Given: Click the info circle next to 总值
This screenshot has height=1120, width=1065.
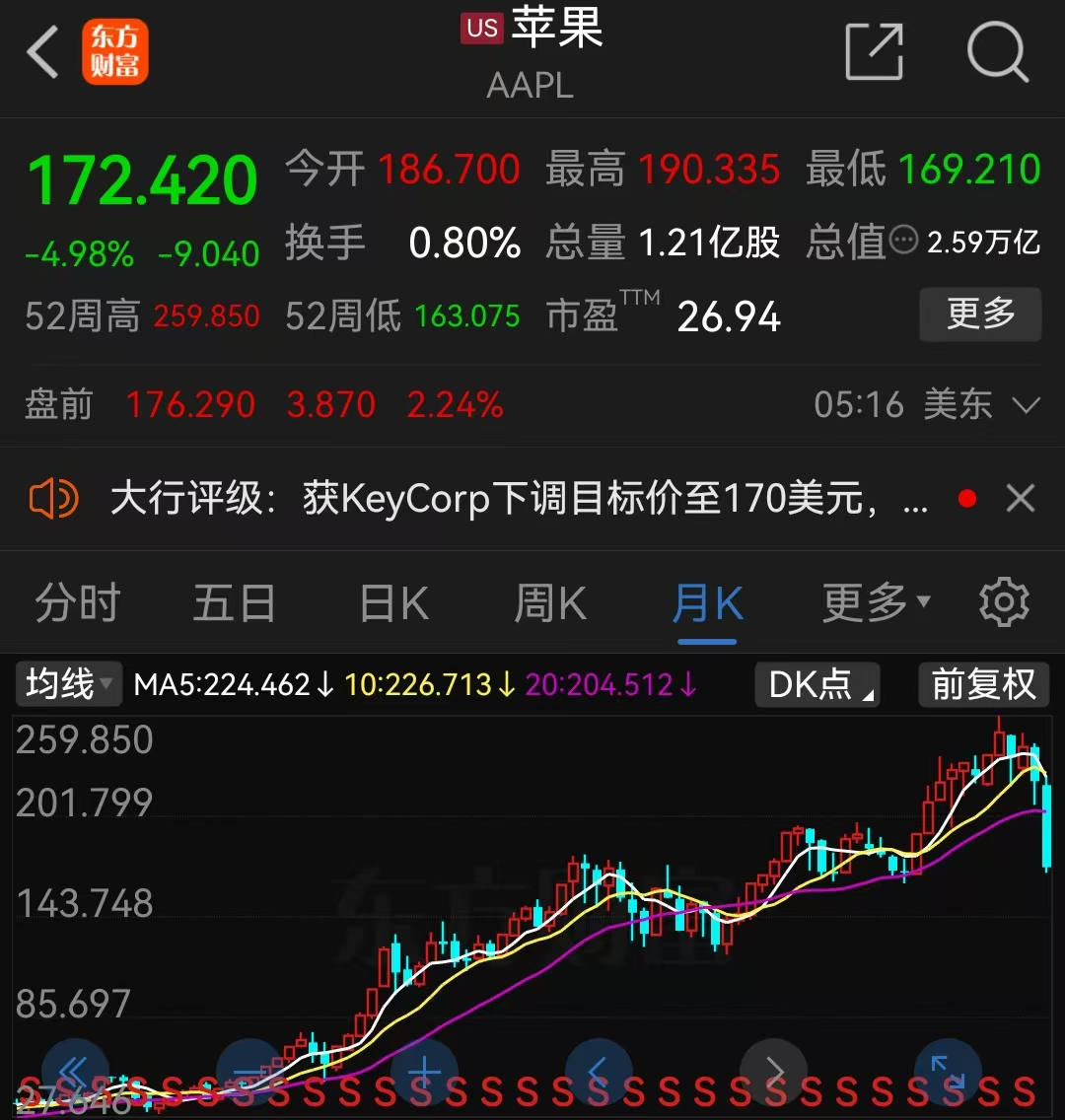Looking at the screenshot, I should [x=904, y=238].
